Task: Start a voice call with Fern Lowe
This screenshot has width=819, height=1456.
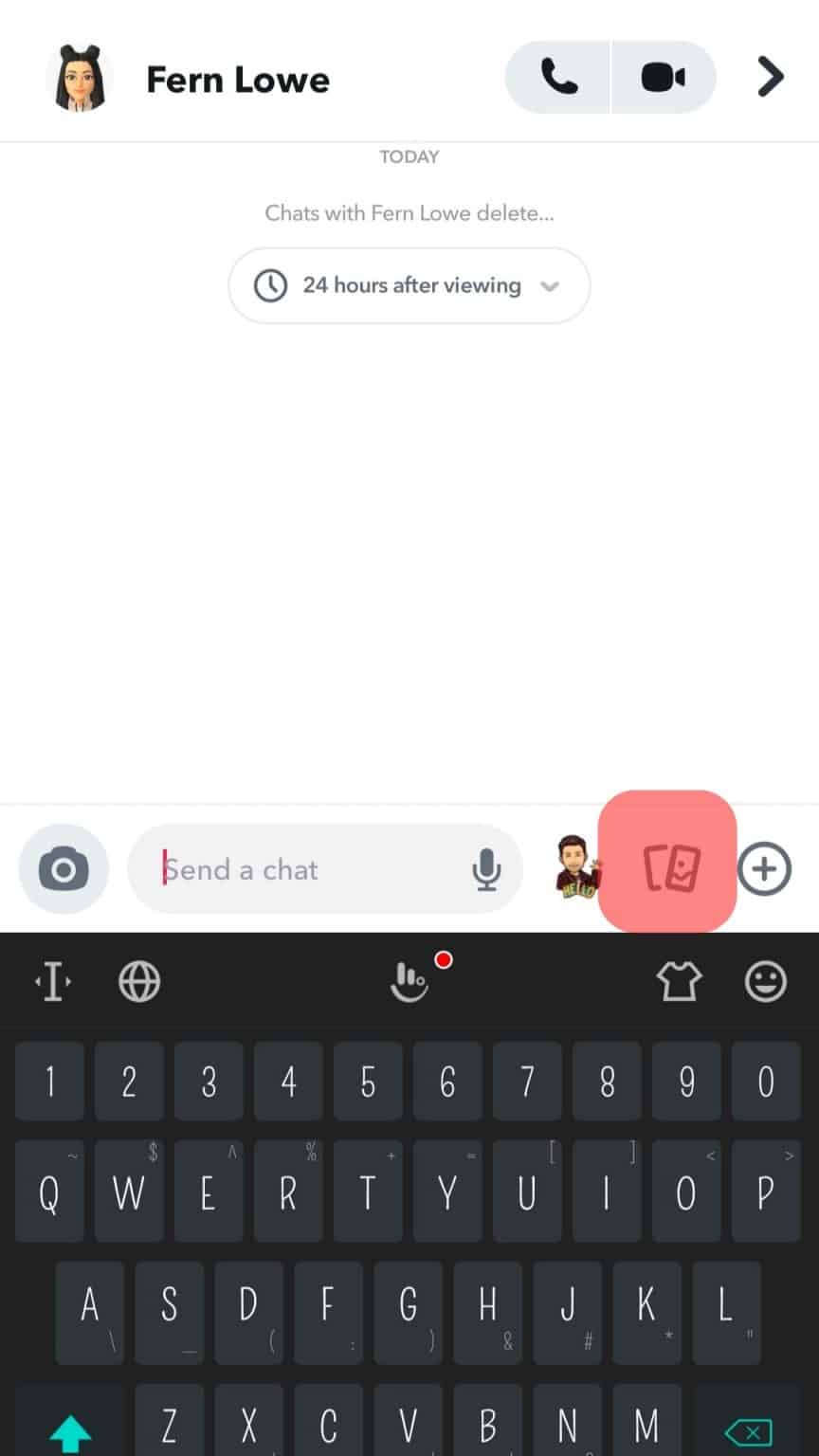Action: click(x=559, y=78)
